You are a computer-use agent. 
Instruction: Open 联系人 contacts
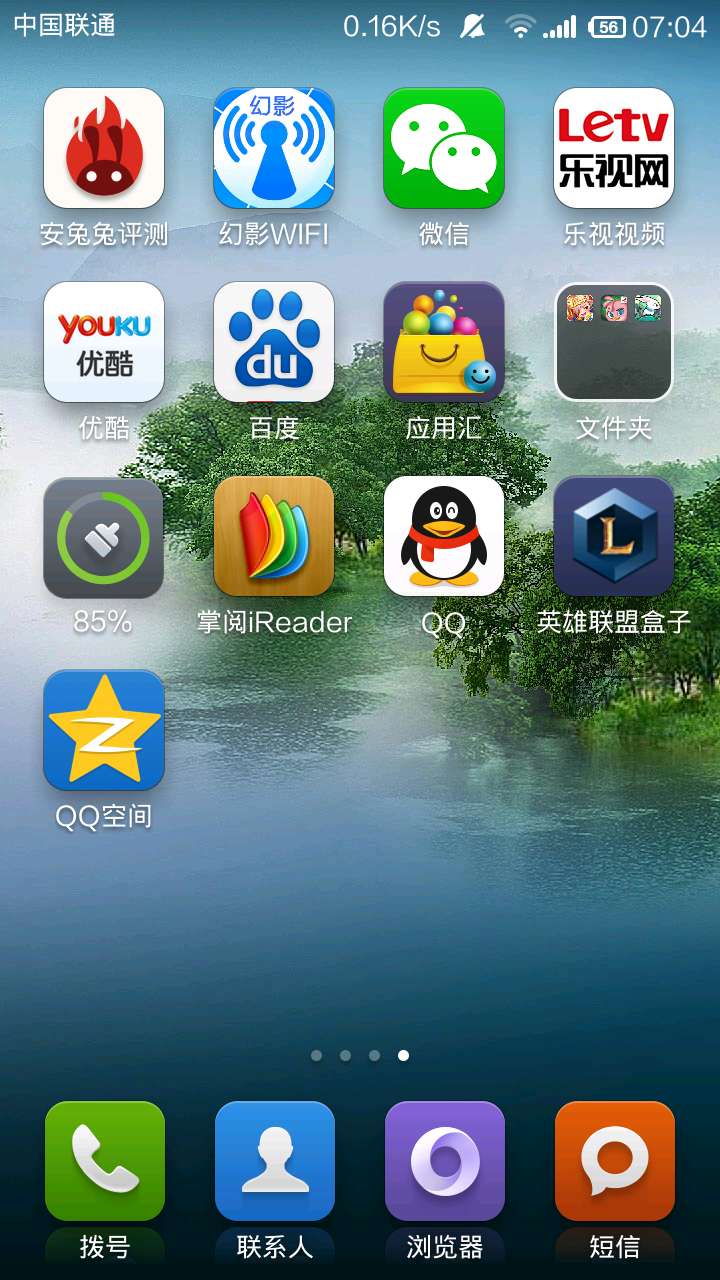click(274, 1161)
